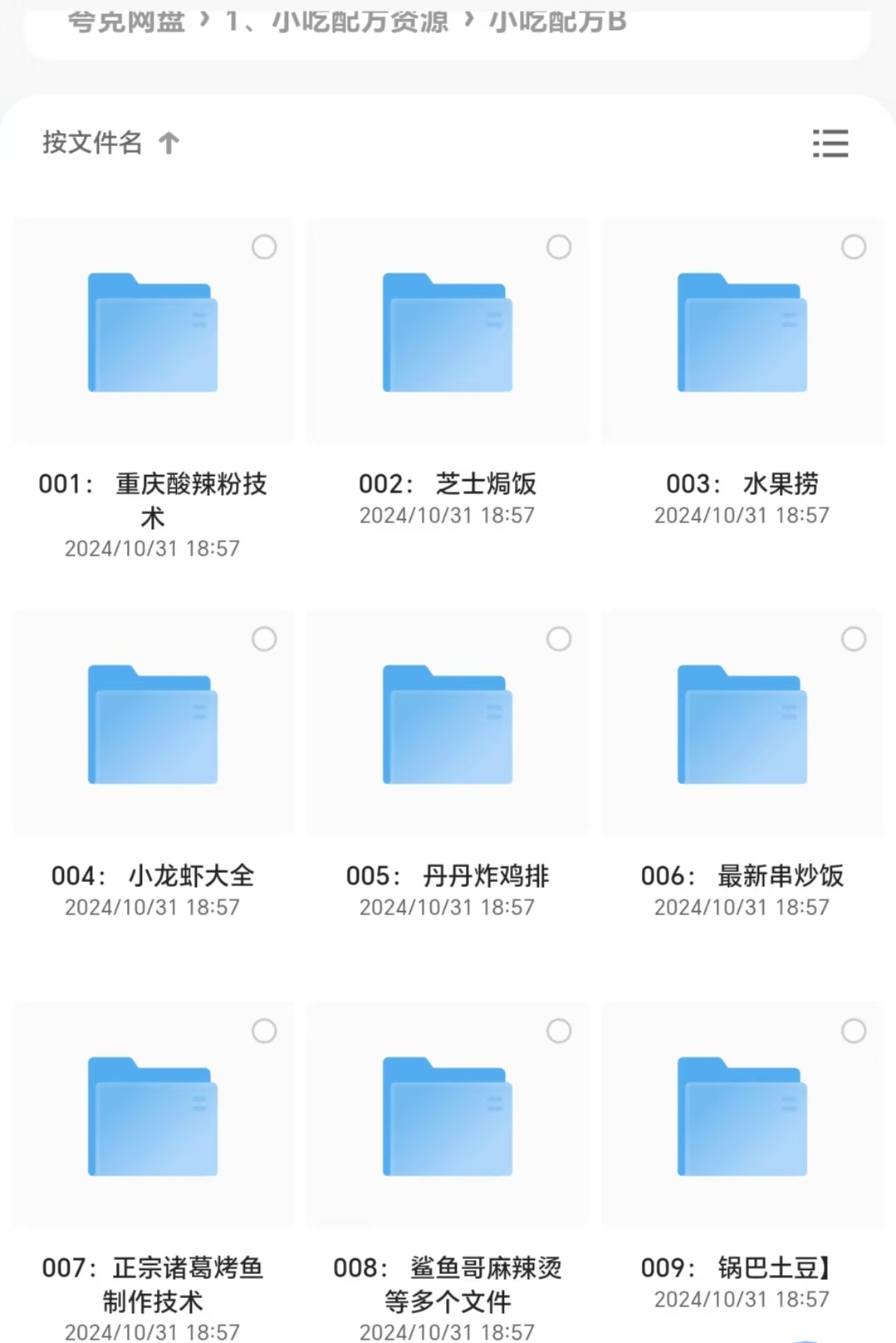The width and height of the screenshot is (896, 1343).
Task: Open the 002: 芝士焗饭 folder
Action: pos(448,332)
